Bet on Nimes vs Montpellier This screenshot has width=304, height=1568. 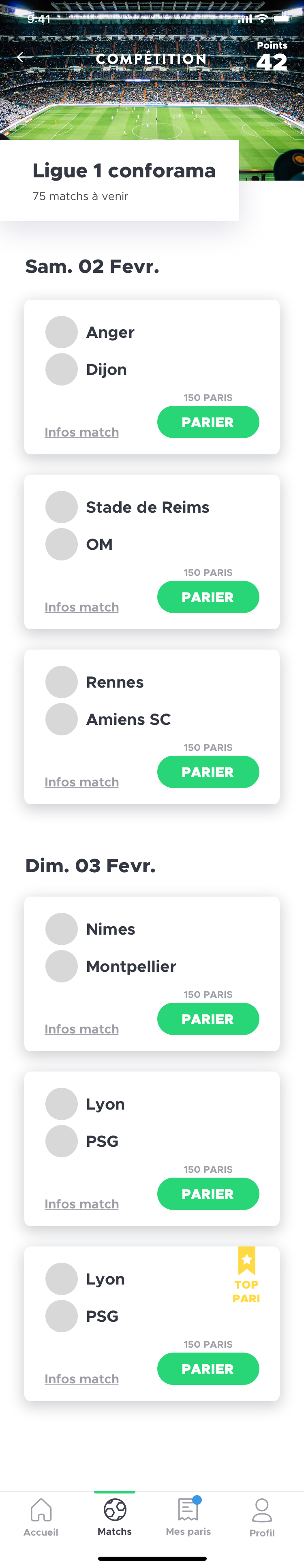coord(208,1018)
